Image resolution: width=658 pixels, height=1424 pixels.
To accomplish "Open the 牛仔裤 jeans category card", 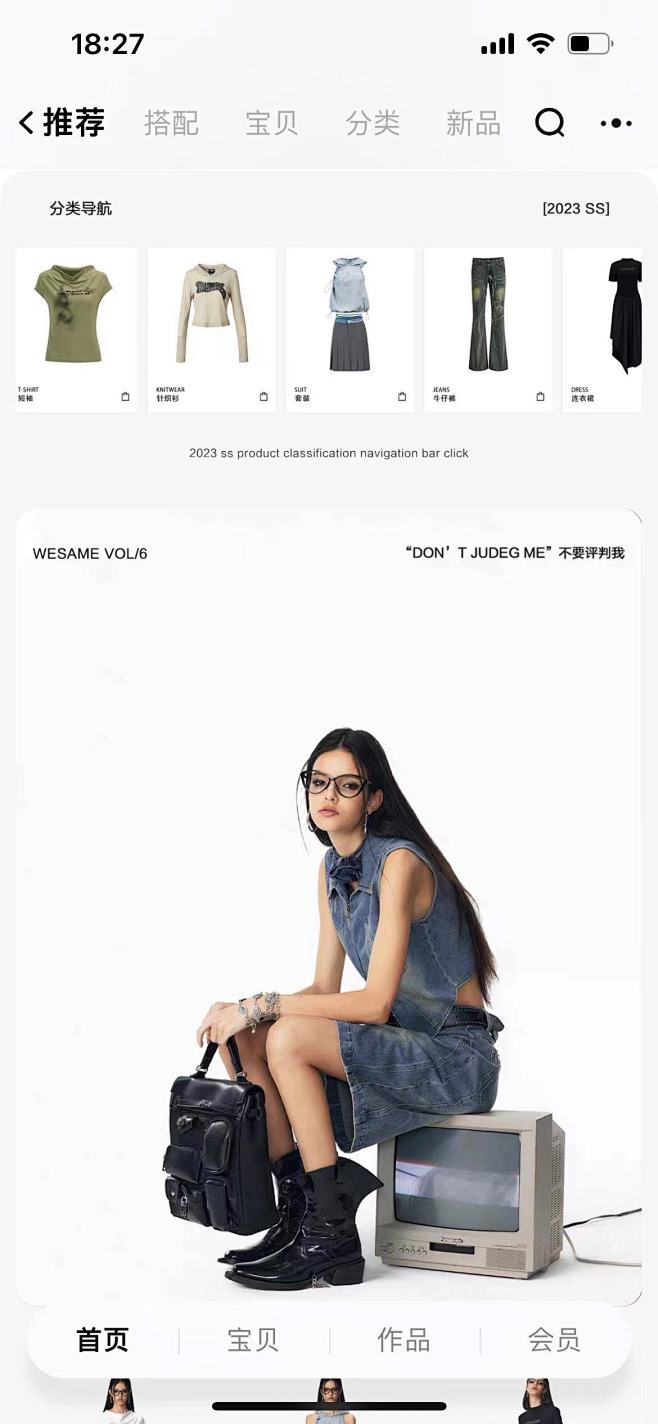I will 488,328.
